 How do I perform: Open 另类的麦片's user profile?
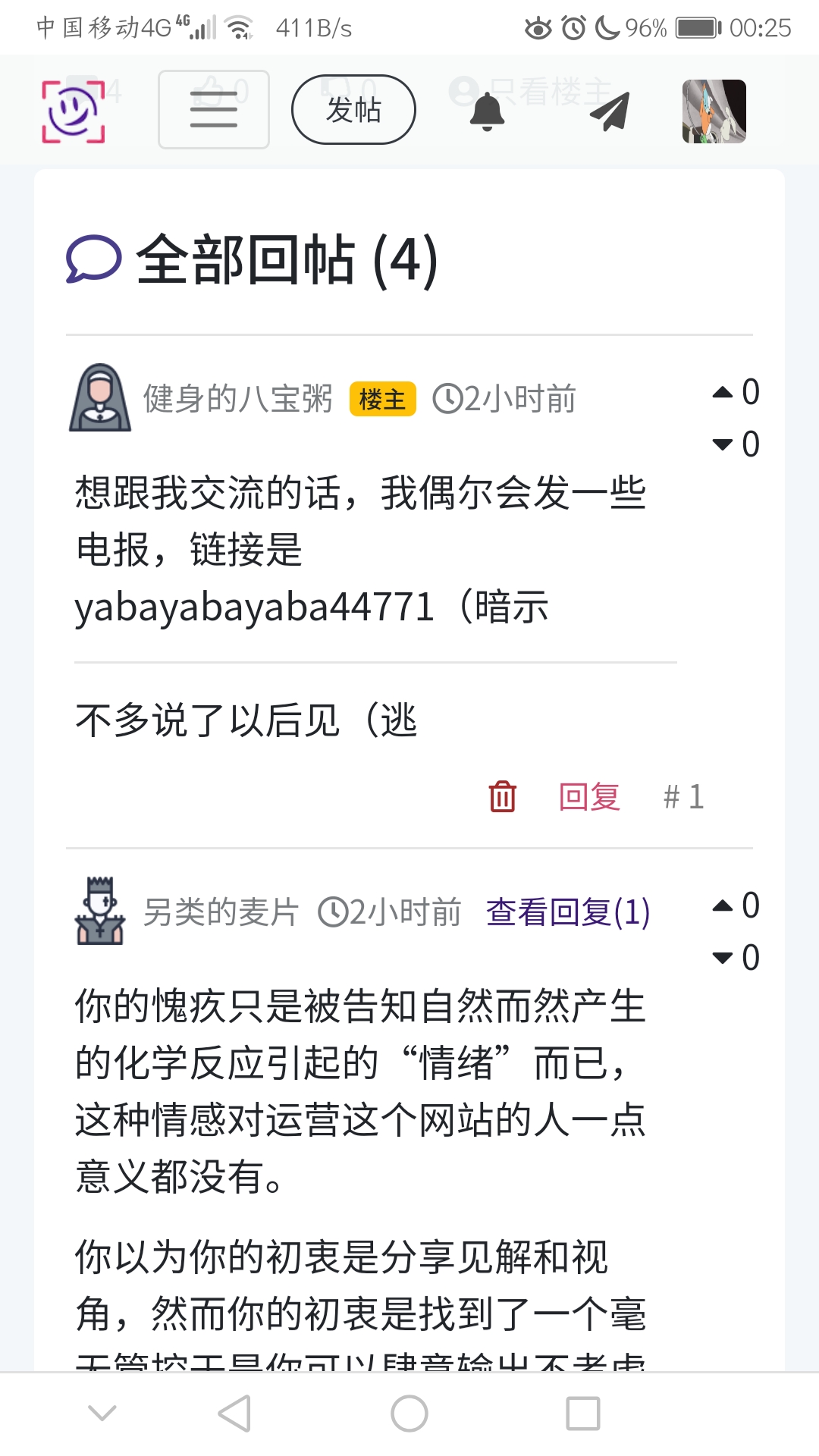pyautogui.click(x=221, y=912)
